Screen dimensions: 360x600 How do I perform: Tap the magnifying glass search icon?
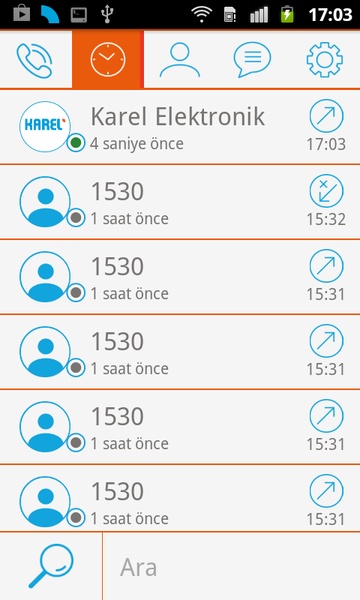click(x=51, y=566)
